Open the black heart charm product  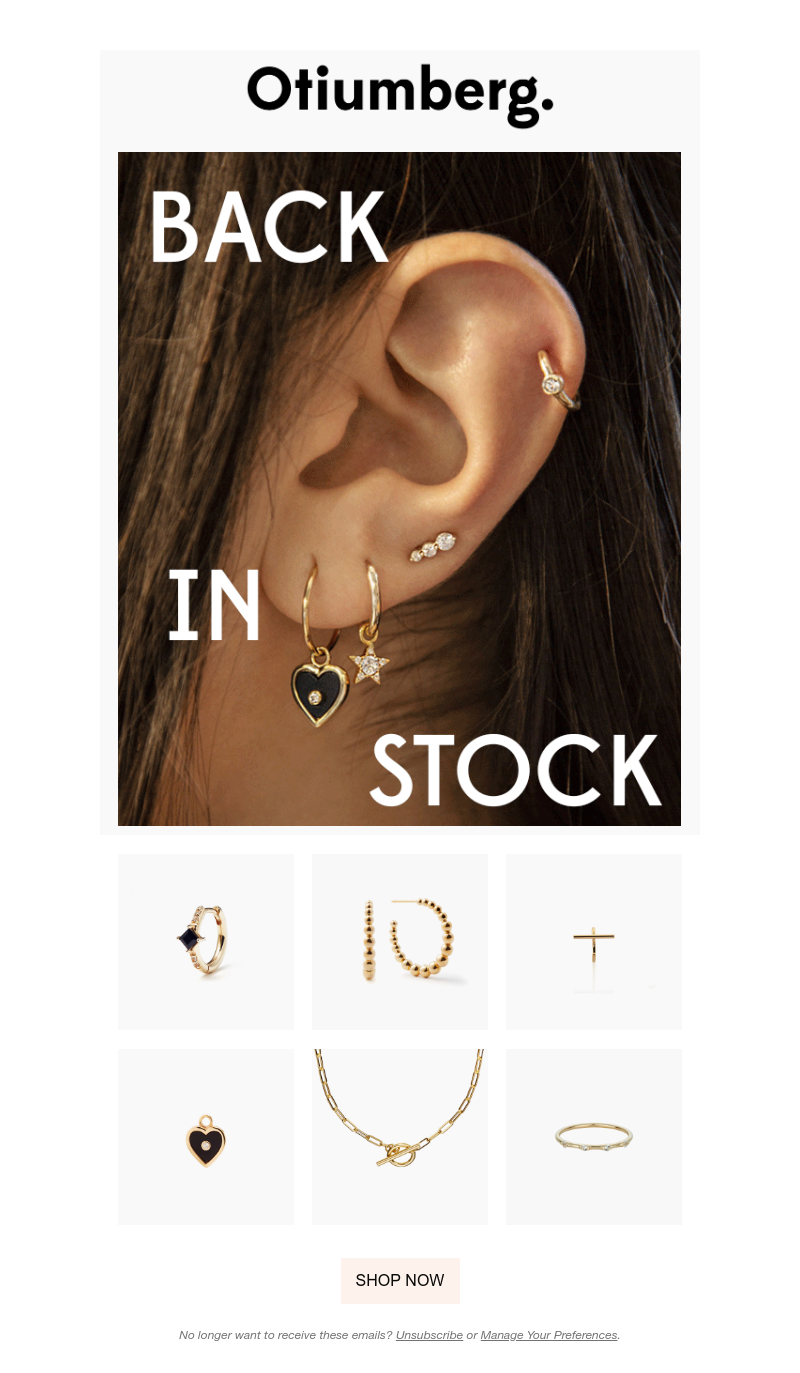[206, 1137]
